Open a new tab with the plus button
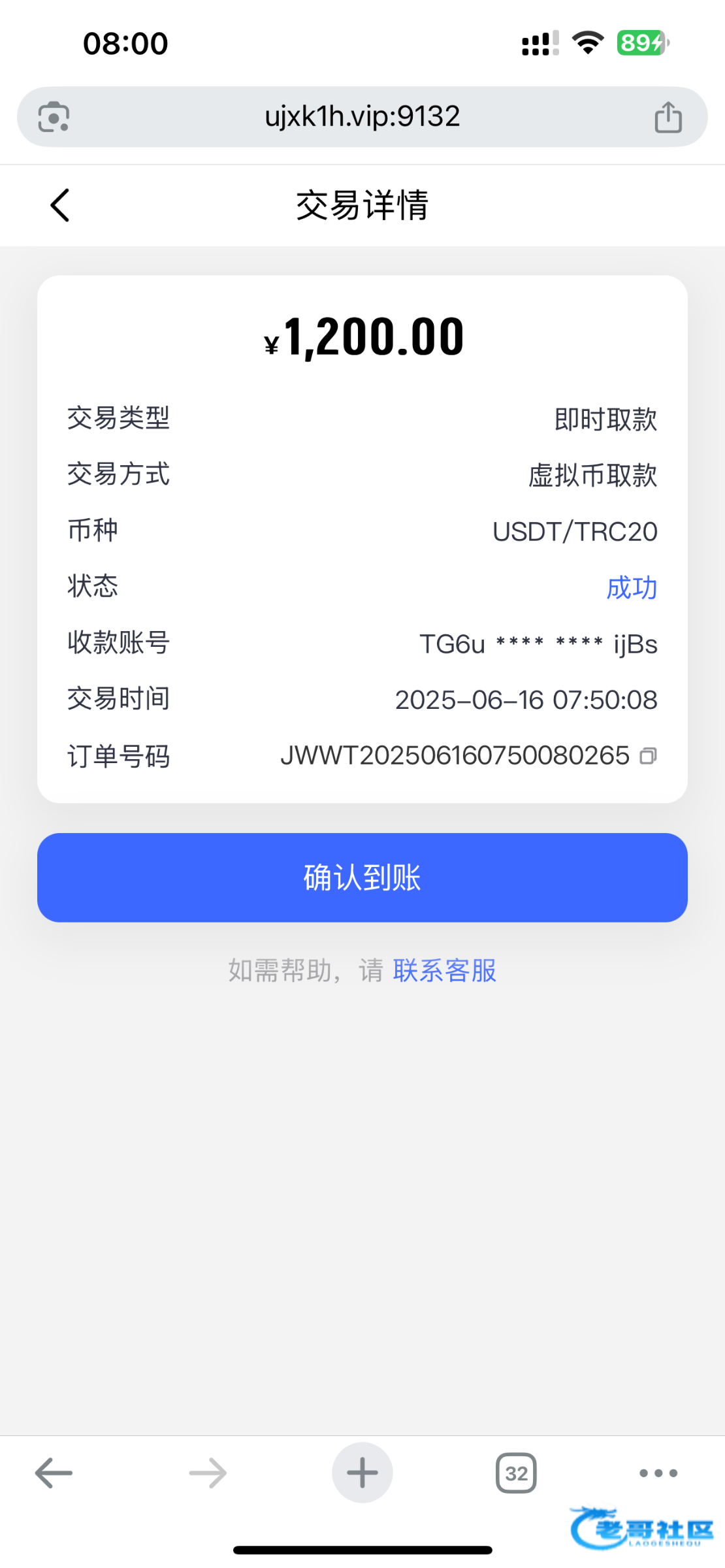Image resolution: width=725 pixels, height=1568 pixels. tap(362, 1473)
